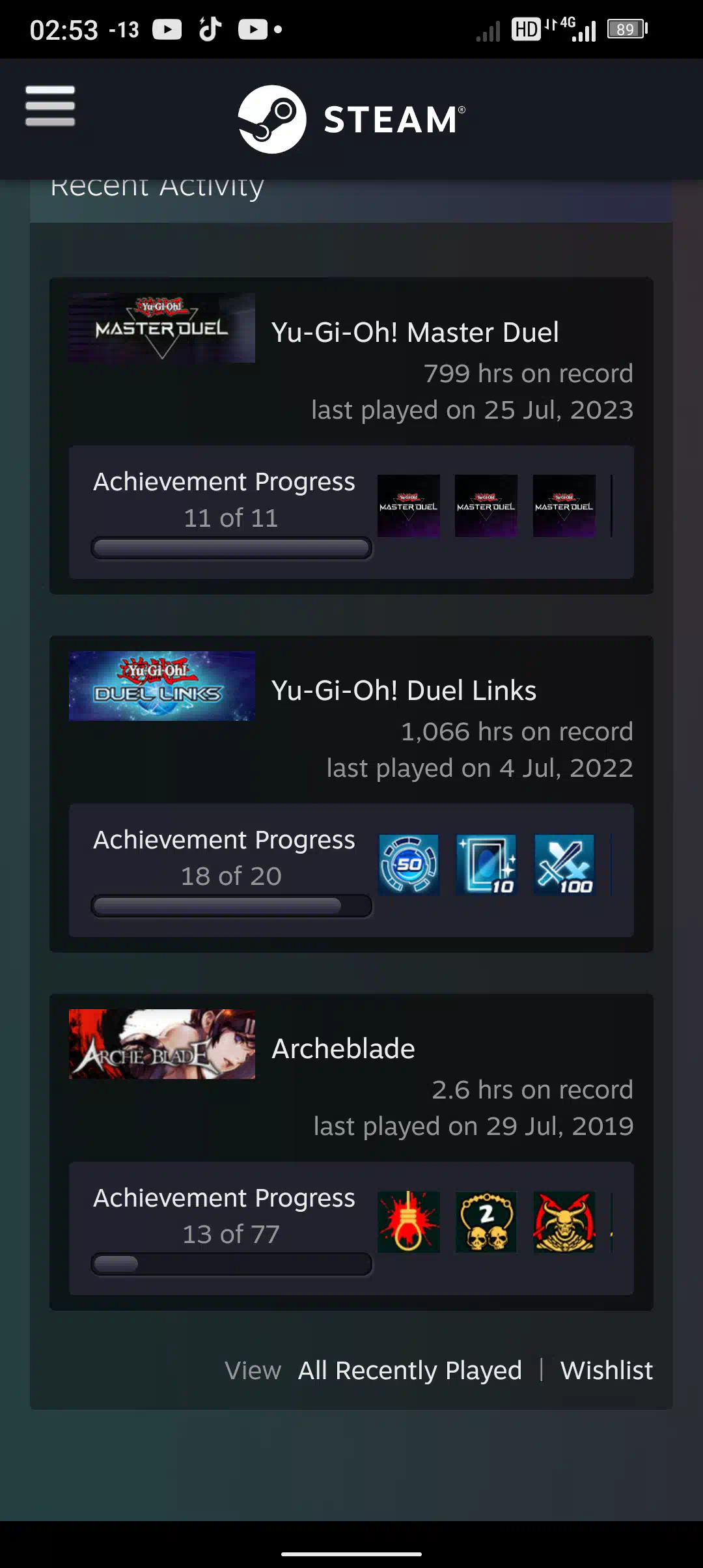
Task: Open the Yu-Gi-Oh! Master Duel game title
Action: point(415,332)
